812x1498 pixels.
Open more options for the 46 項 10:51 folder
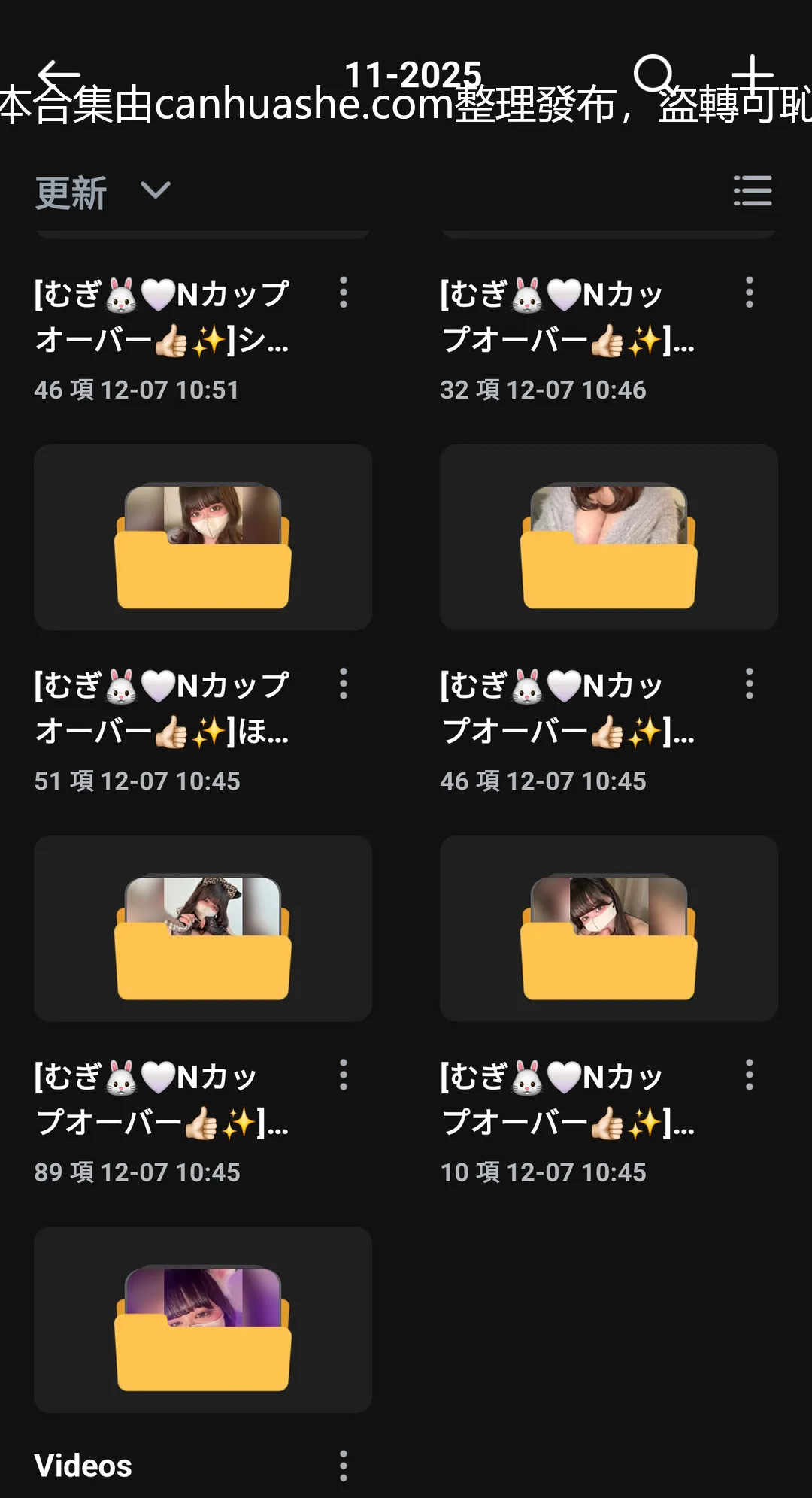344,293
